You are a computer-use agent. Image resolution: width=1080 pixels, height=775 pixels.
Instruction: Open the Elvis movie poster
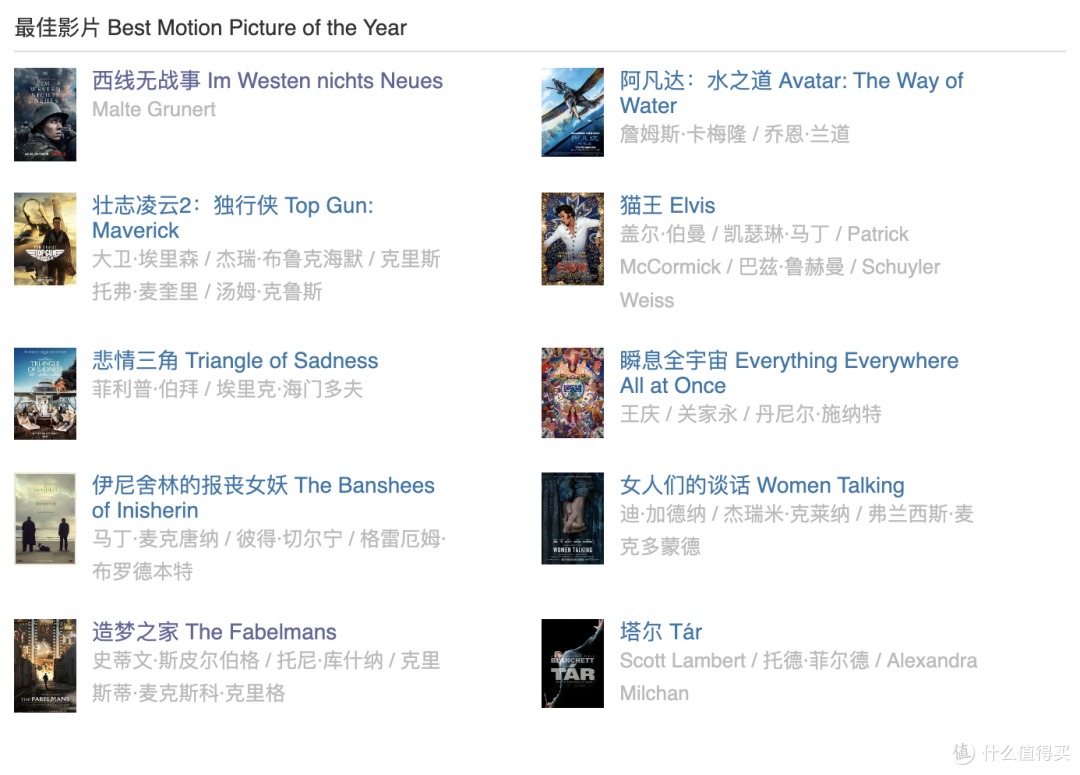click(572, 239)
